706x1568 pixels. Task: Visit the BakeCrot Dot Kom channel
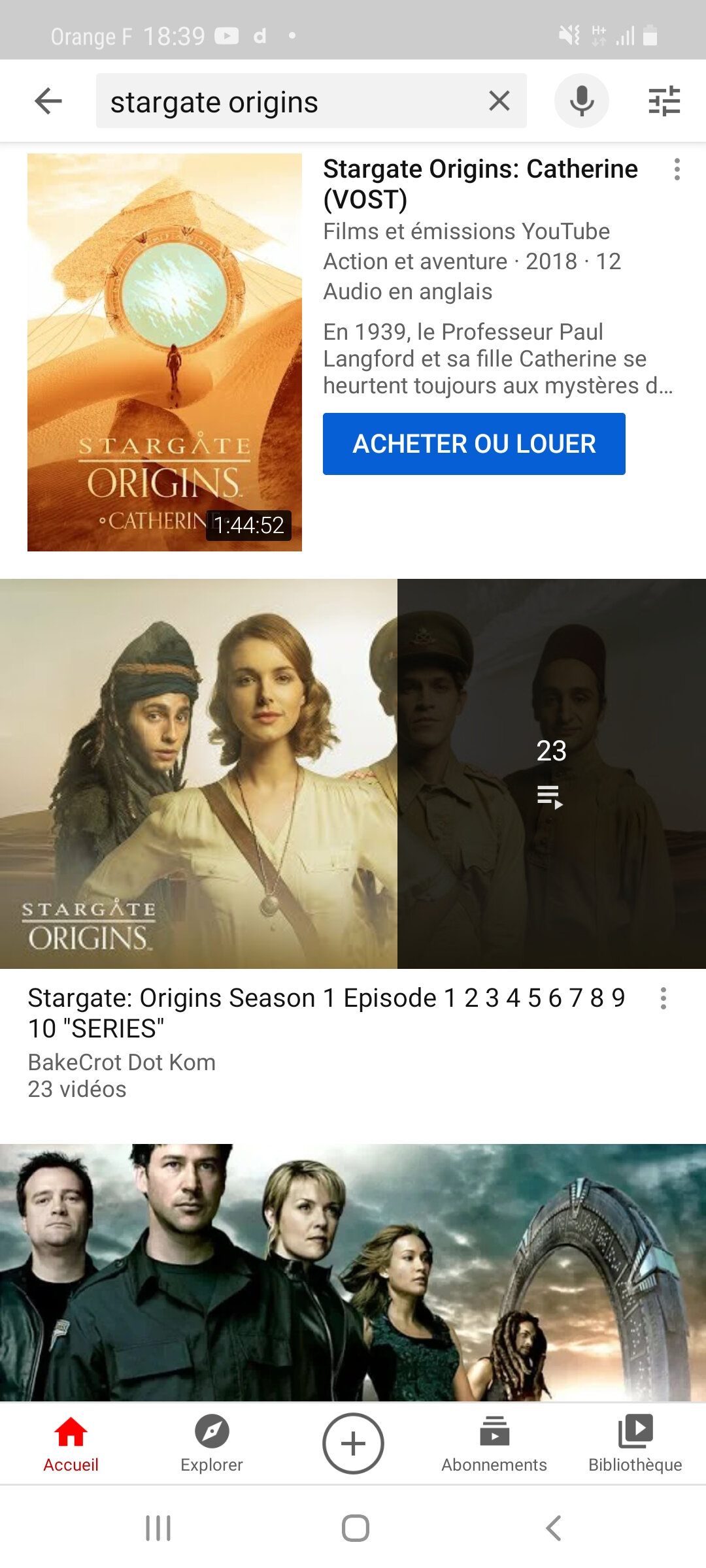(x=122, y=1062)
